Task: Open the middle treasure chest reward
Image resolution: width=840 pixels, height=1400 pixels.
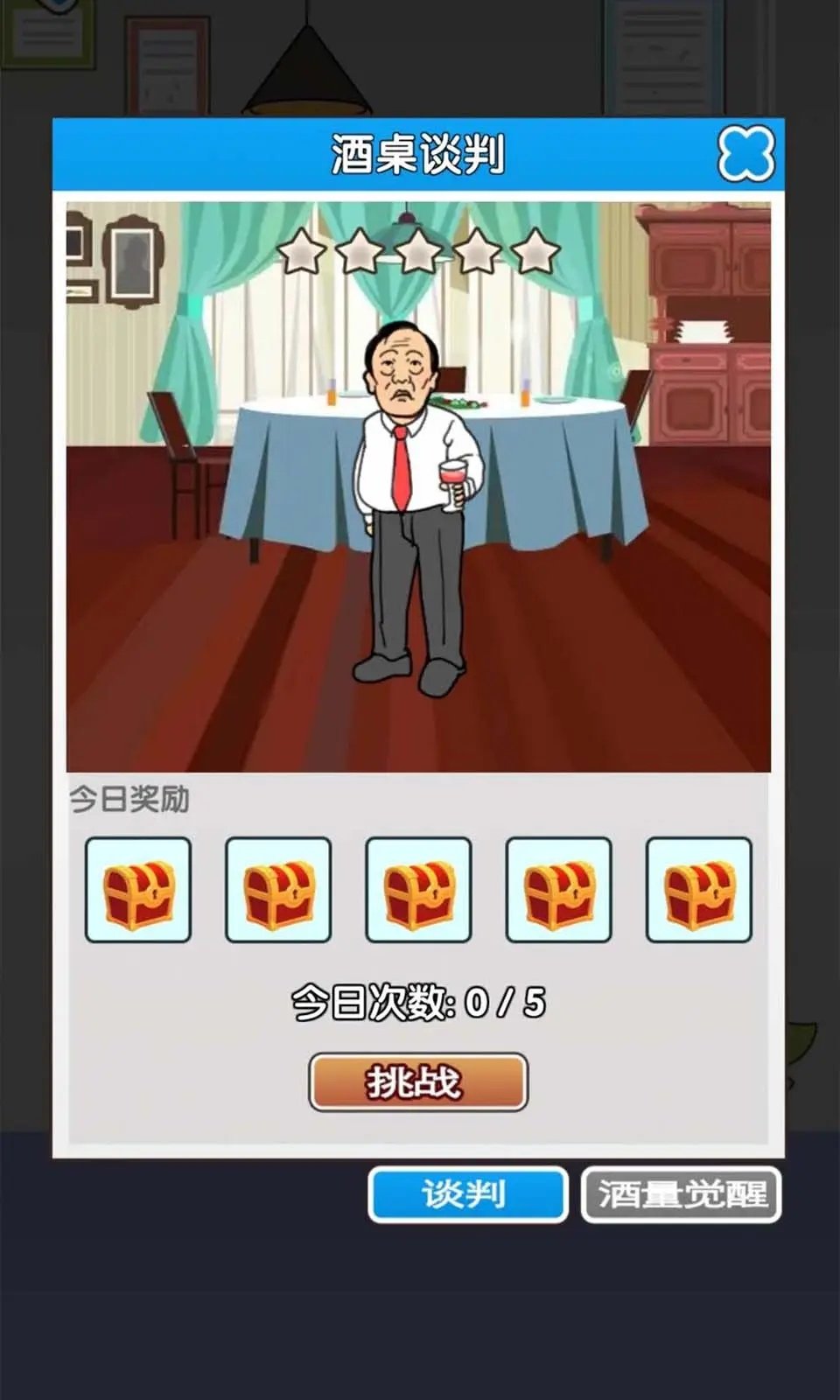Action: point(419,888)
